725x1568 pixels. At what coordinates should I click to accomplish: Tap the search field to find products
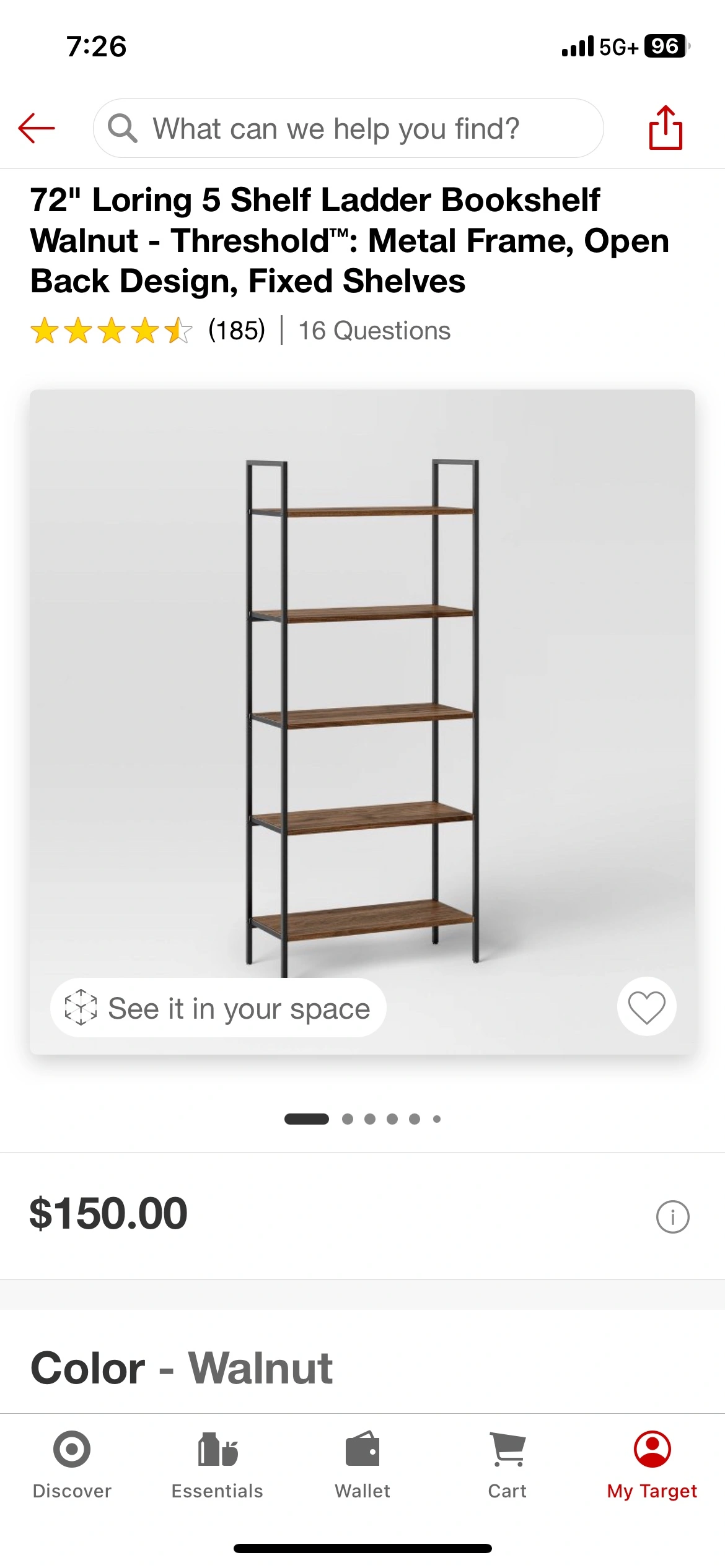coord(348,128)
